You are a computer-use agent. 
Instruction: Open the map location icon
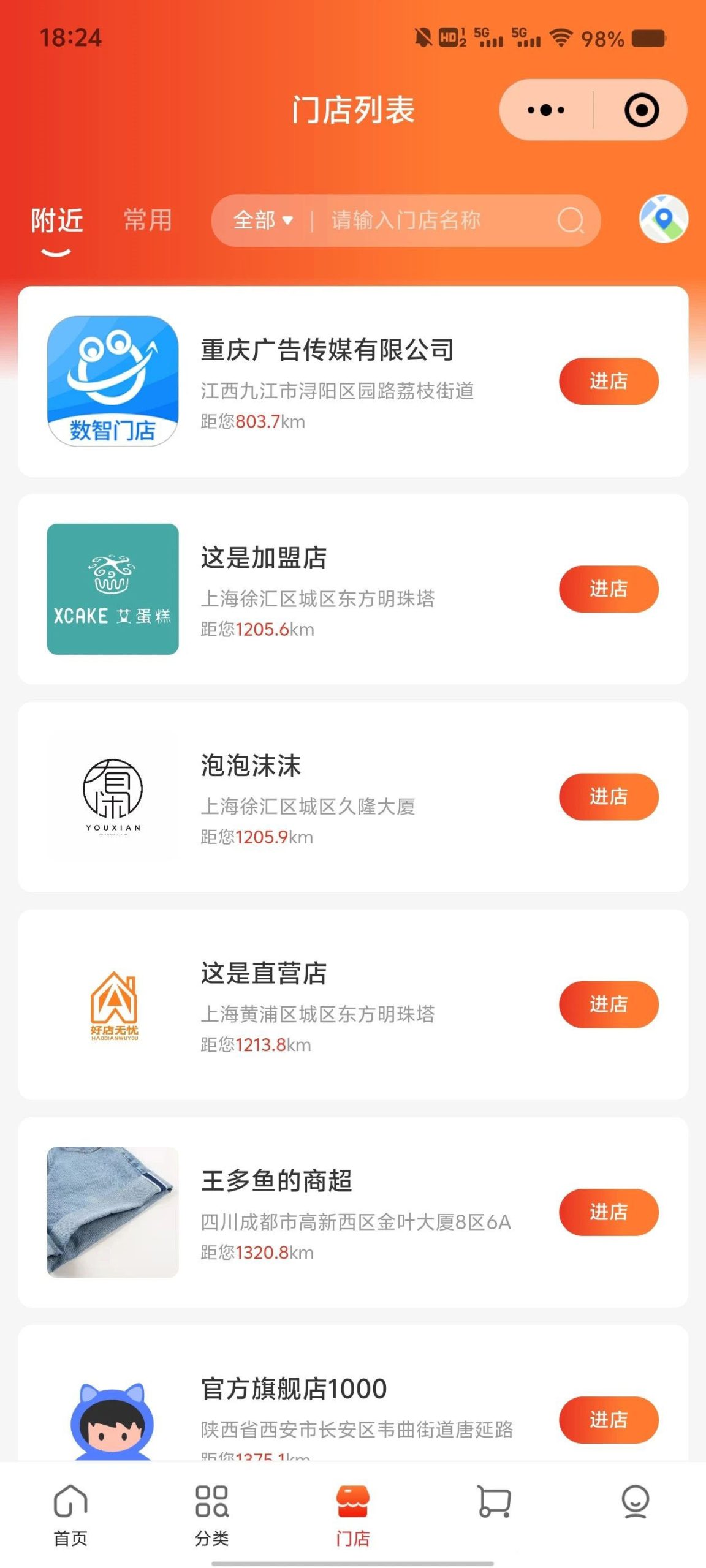(x=664, y=219)
